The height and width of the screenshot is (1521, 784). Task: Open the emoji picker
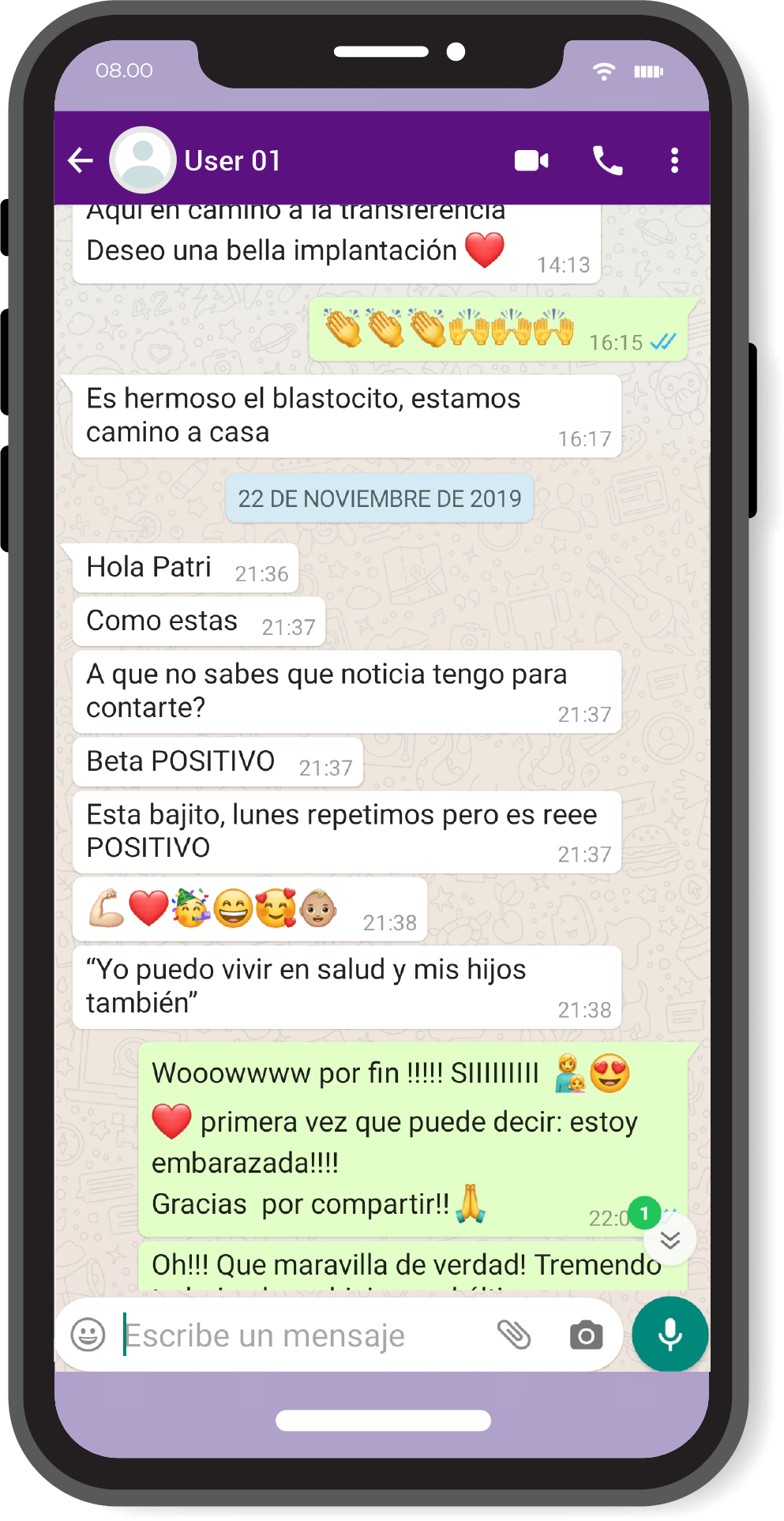[x=88, y=1334]
